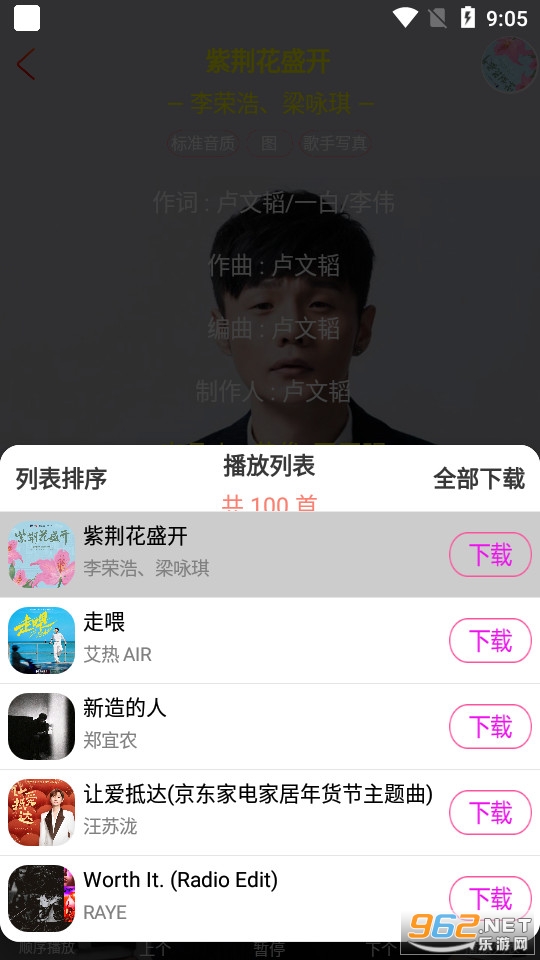Download the song 紫荆花盛开
The height and width of the screenshot is (960, 540).
point(490,555)
